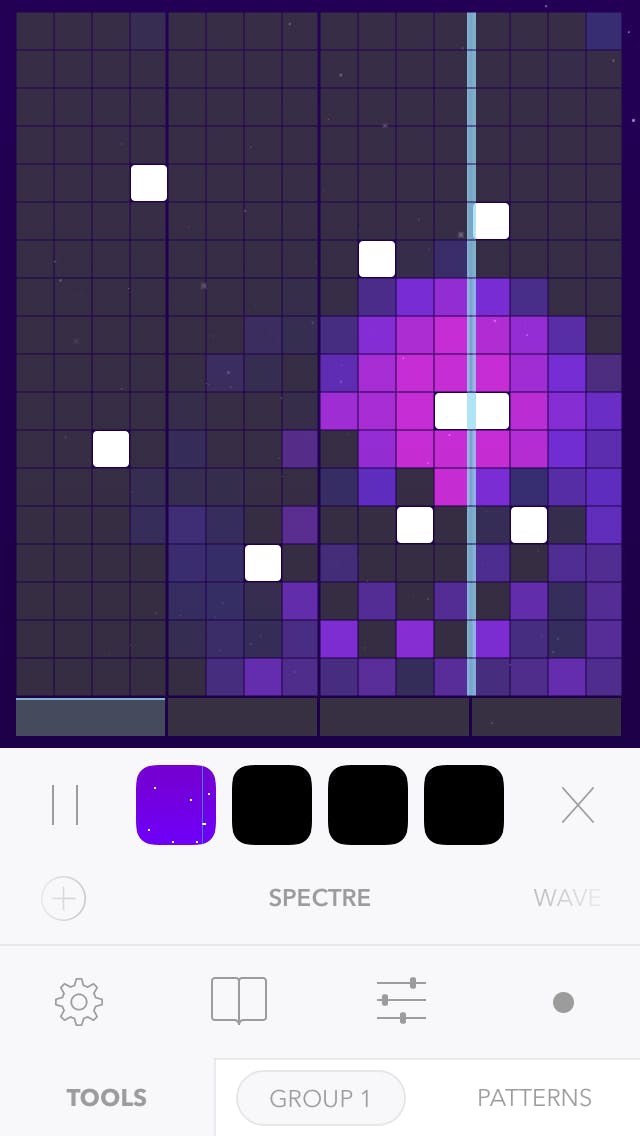The image size is (640, 1136).
Task: Switch to the WAVE instrument
Action: point(567,898)
